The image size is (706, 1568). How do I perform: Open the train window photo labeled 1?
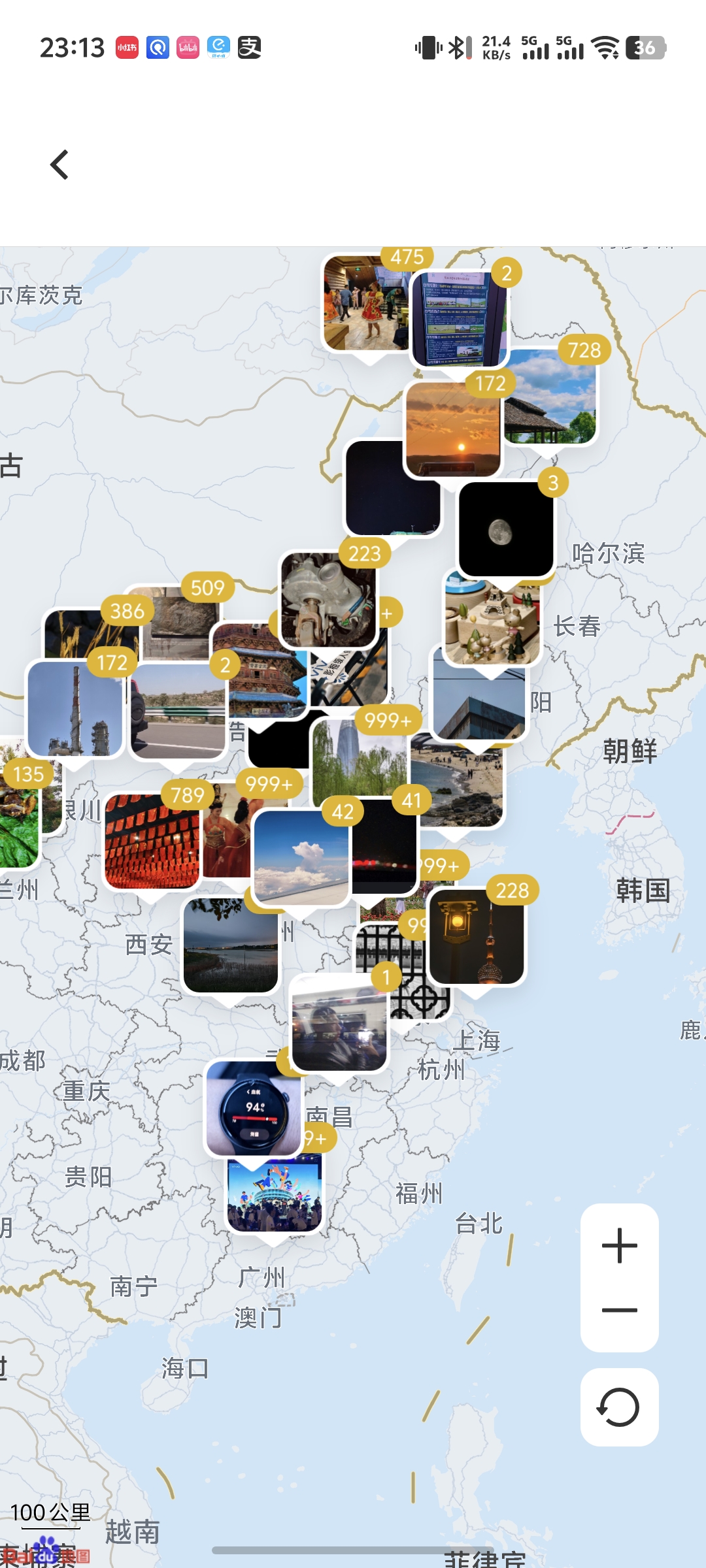pyautogui.click(x=339, y=1024)
